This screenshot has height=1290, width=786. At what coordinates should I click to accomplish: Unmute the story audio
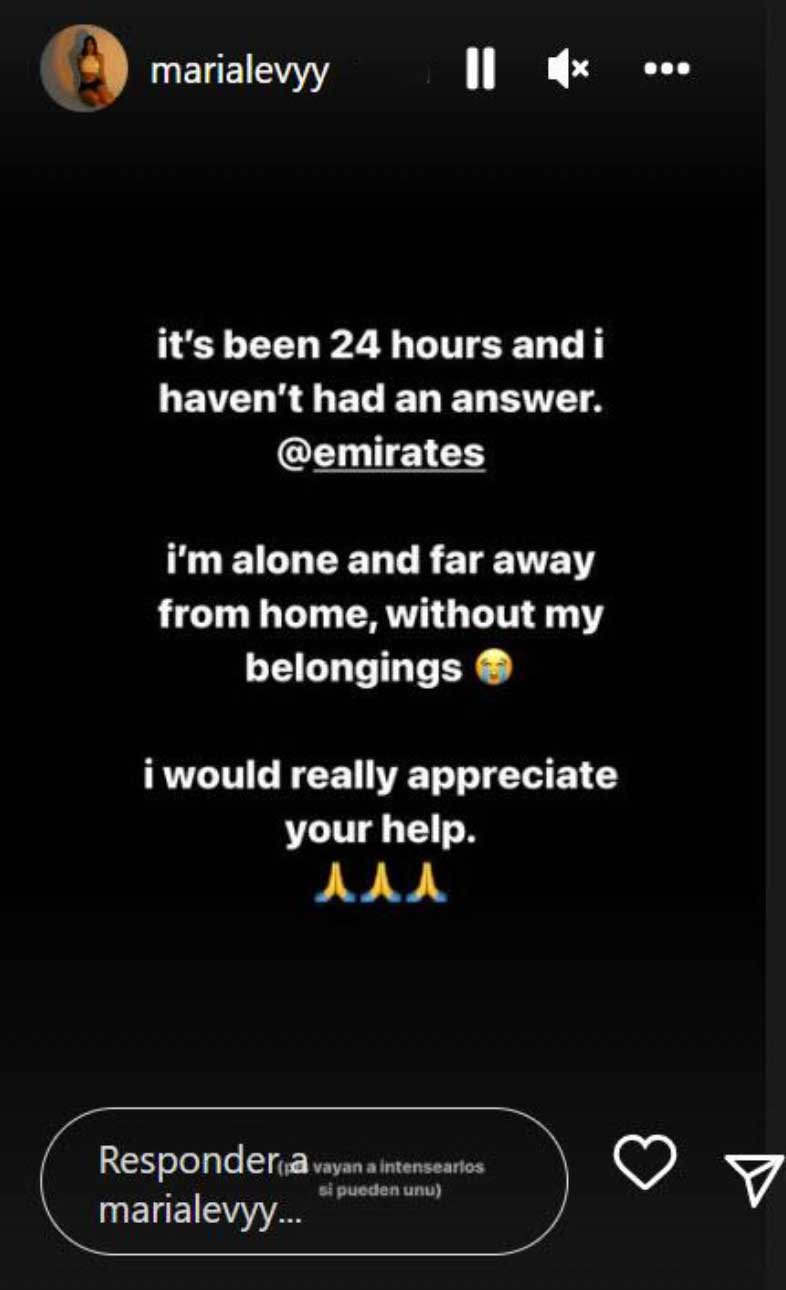(568, 69)
